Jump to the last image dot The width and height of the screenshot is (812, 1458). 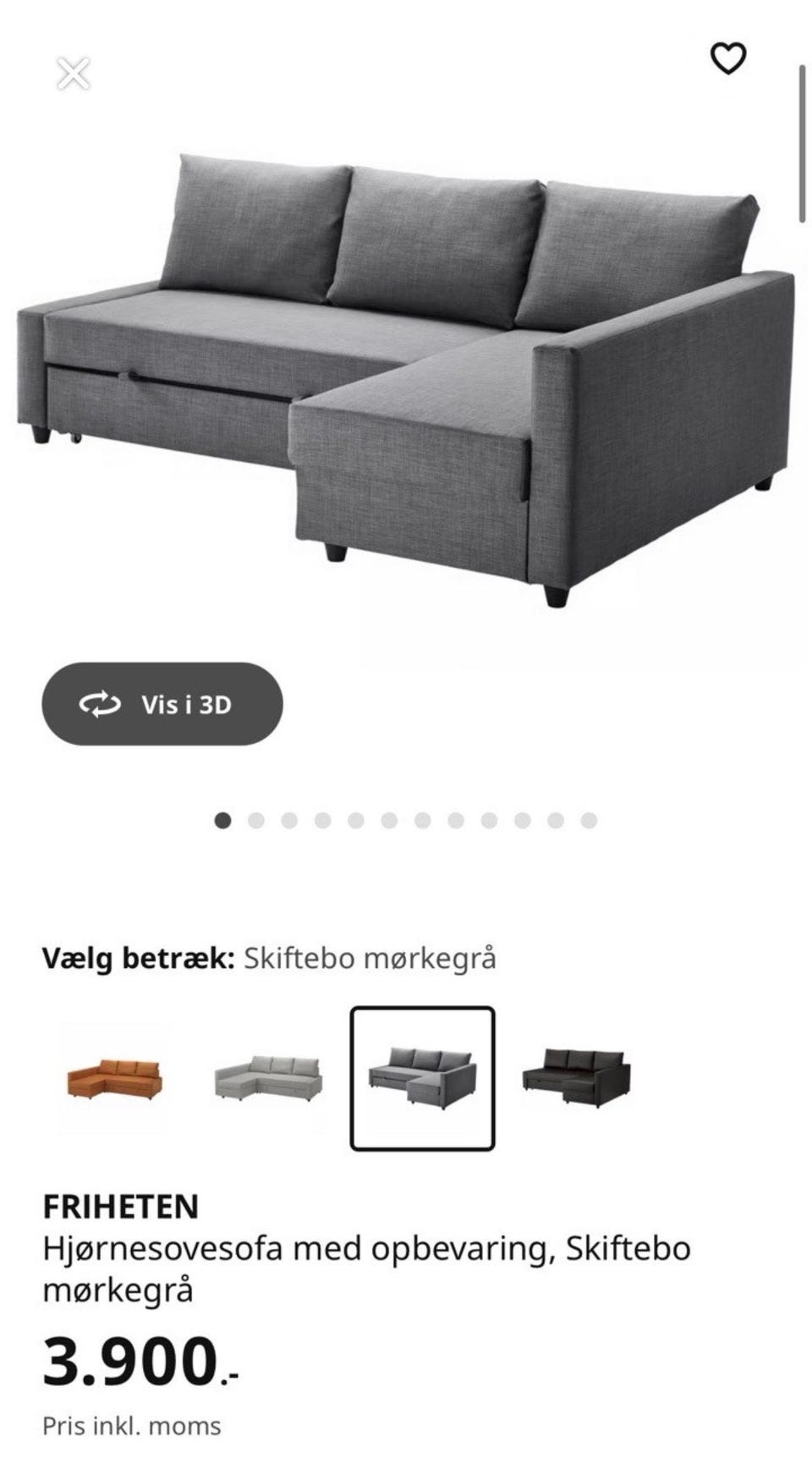587,819
